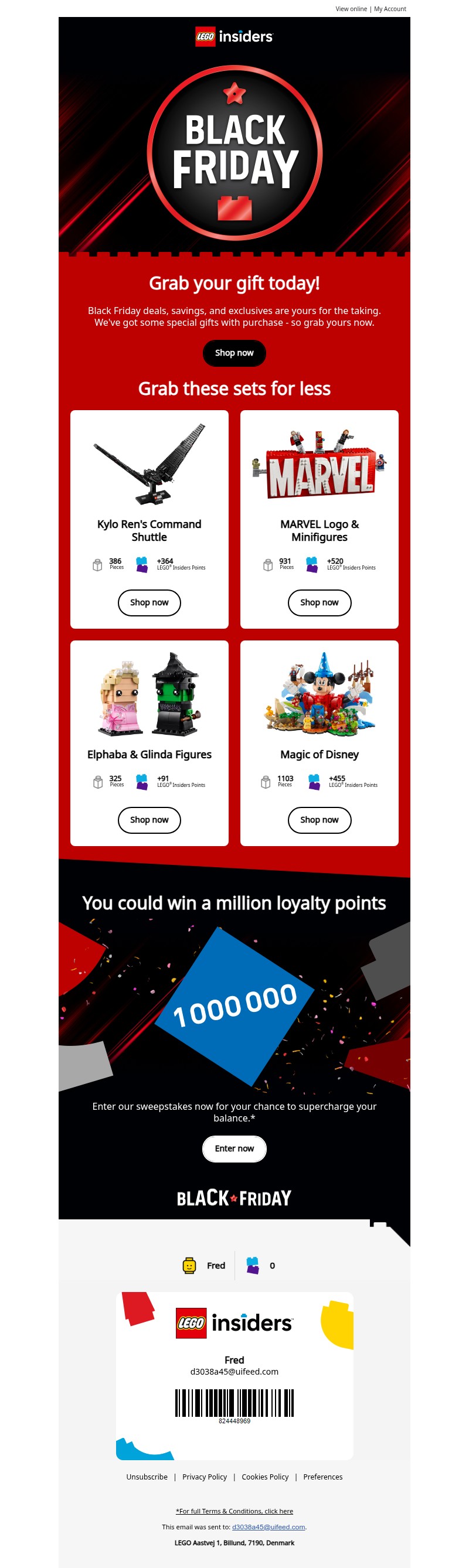Tap the d3038a45@uifeed.com email link
Screen dimensions: 469x1568
(x=268, y=1526)
